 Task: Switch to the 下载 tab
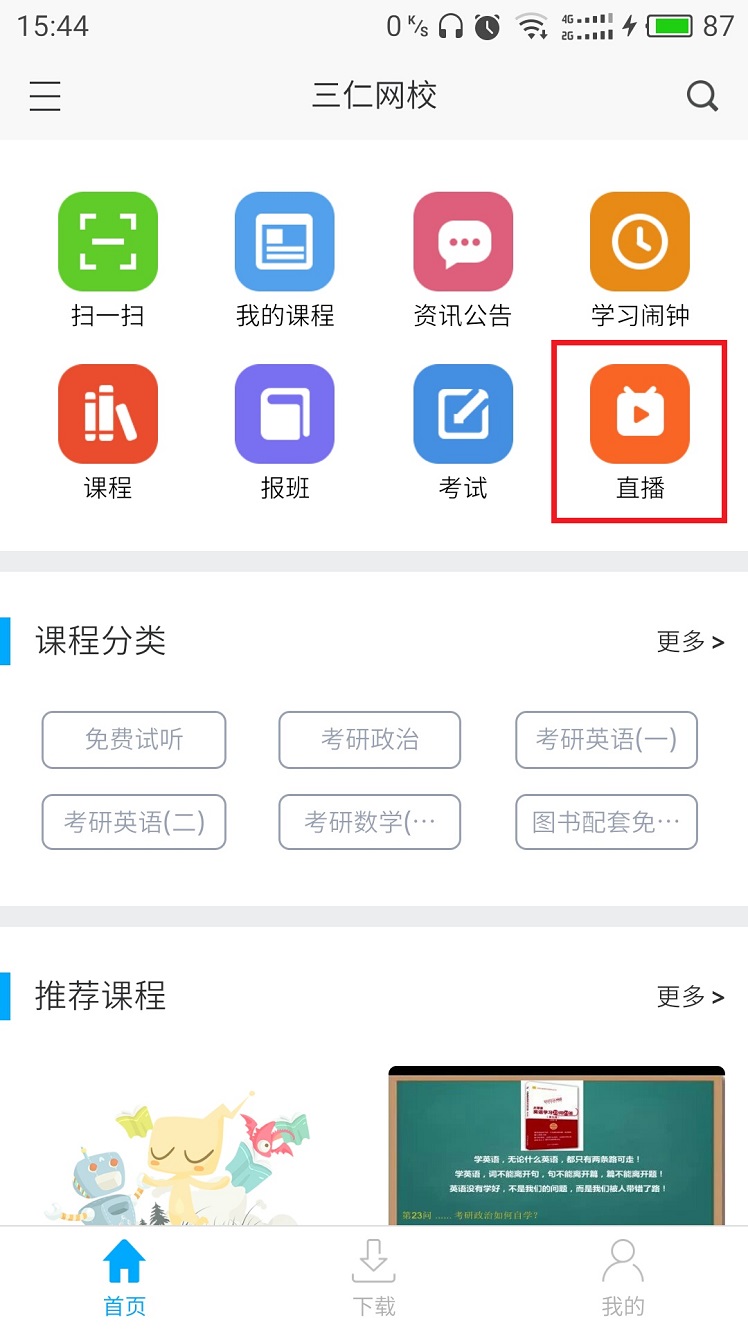pyautogui.click(x=374, y=1278)
